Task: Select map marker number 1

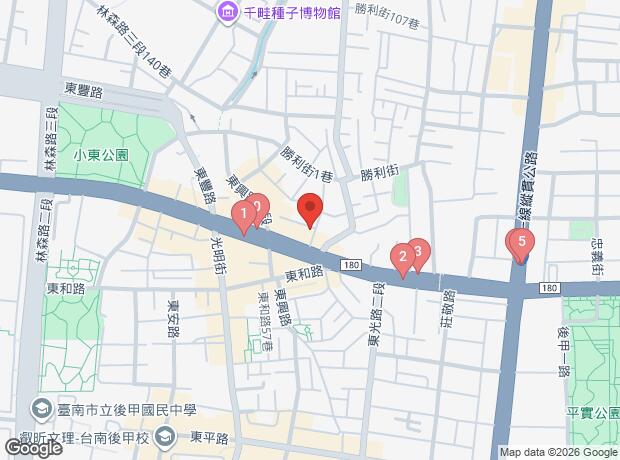Action: click(244, 217)
